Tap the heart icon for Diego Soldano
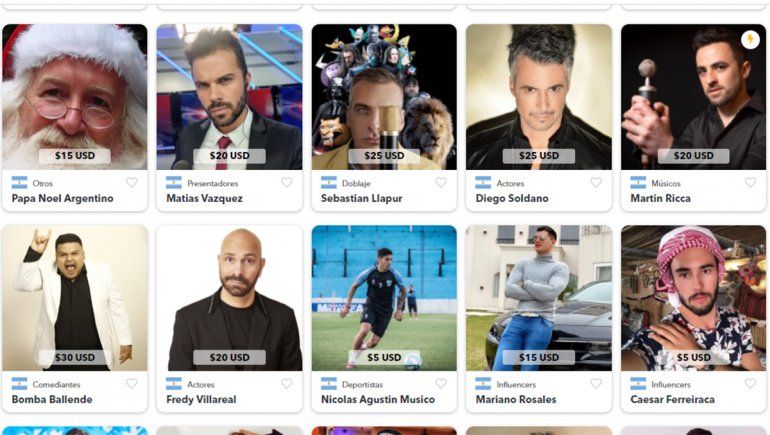This screenshot has width=770, height=435. (x=596, y=183)
